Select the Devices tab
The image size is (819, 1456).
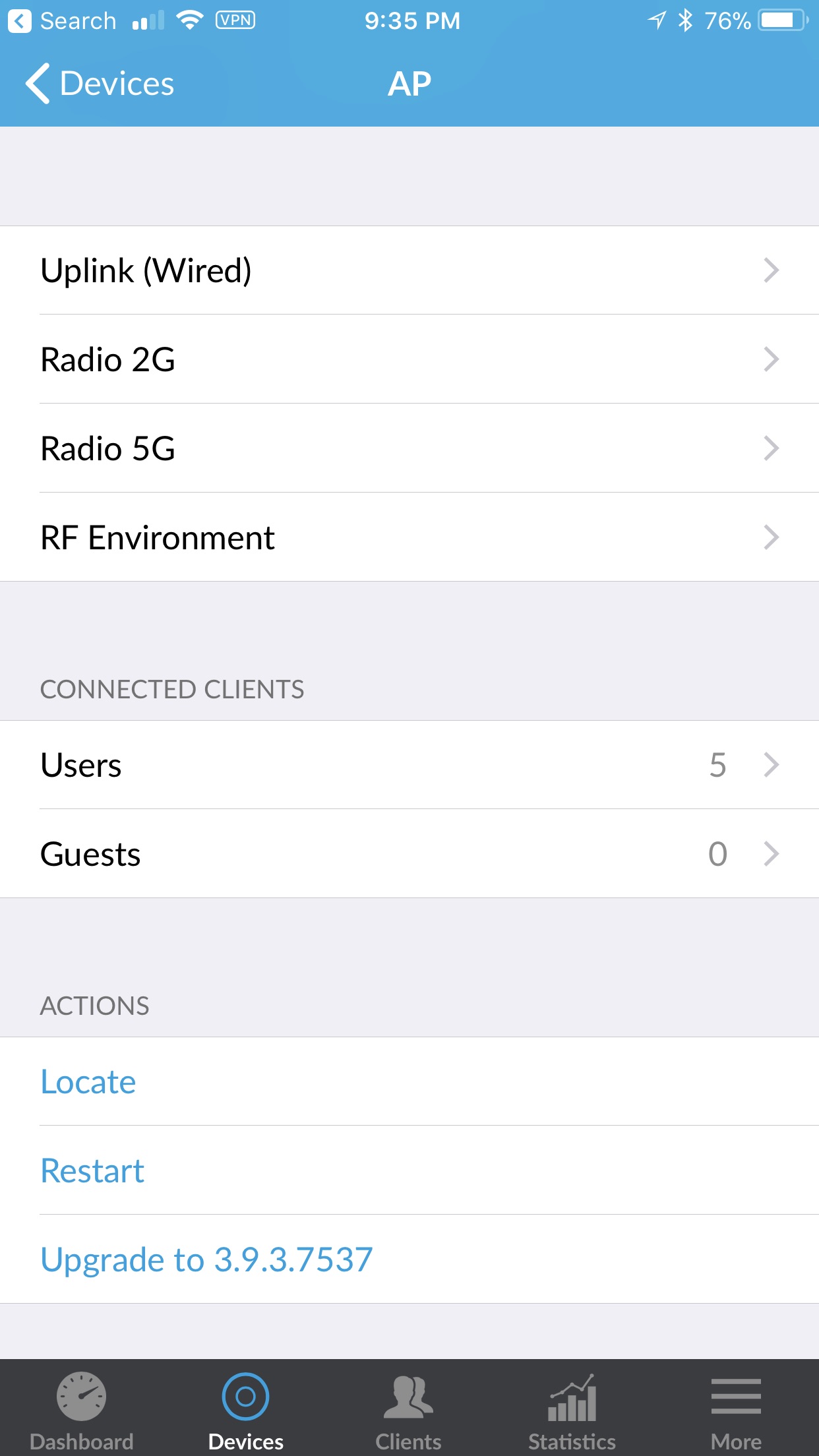coord(245,1407)
